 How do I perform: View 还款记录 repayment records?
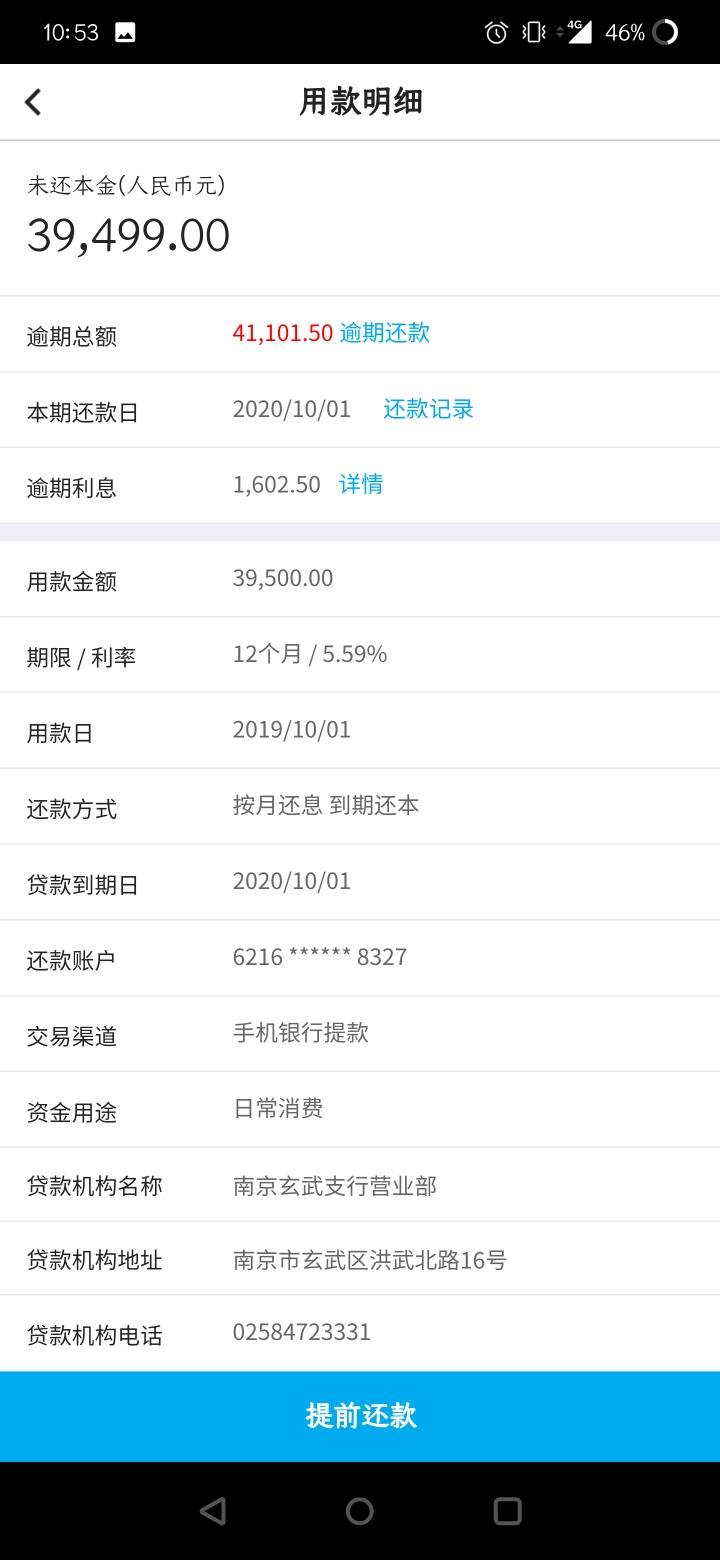(x=429, y=409)
